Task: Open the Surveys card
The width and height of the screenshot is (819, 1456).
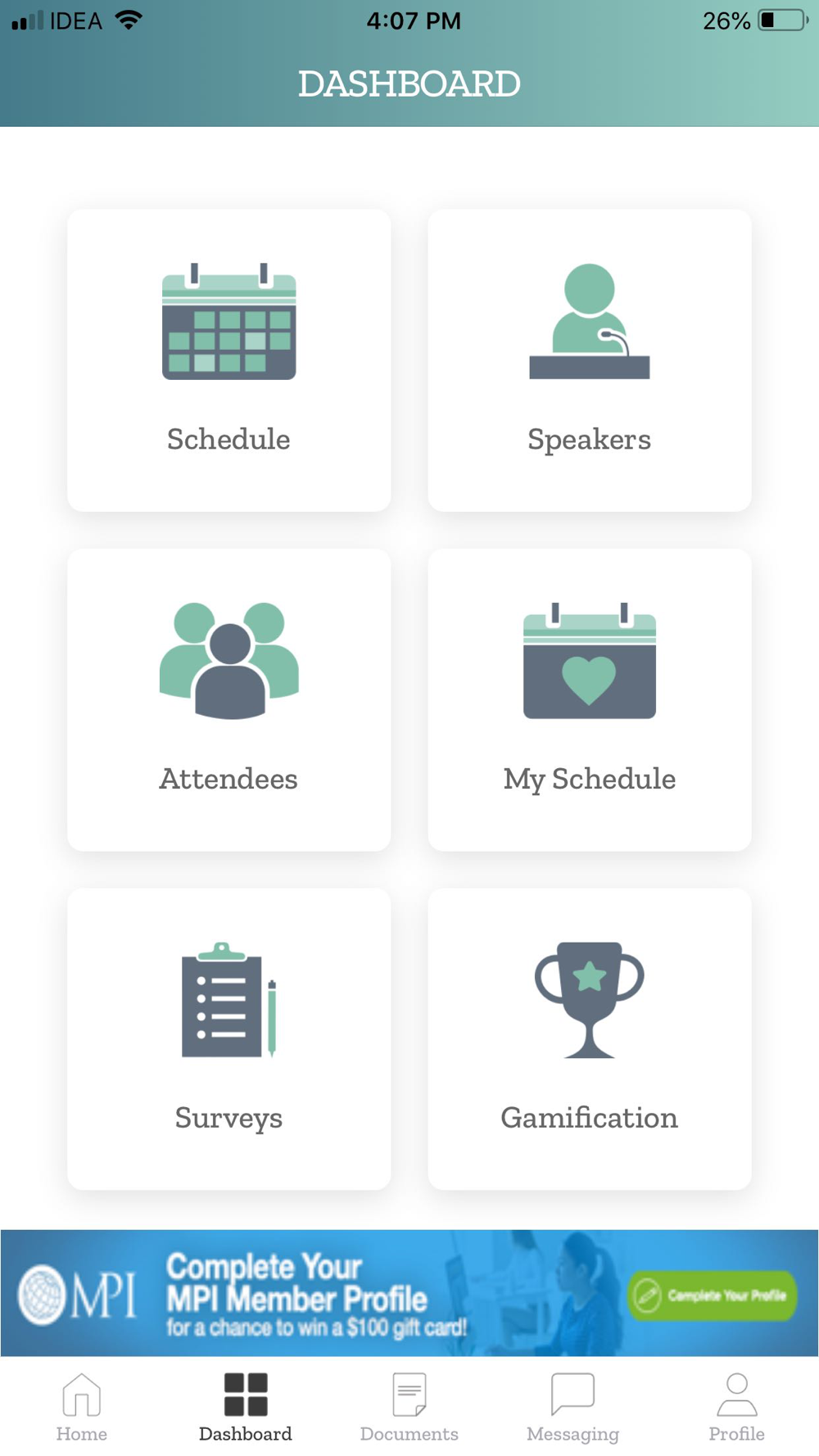Action: [229, 1039]
